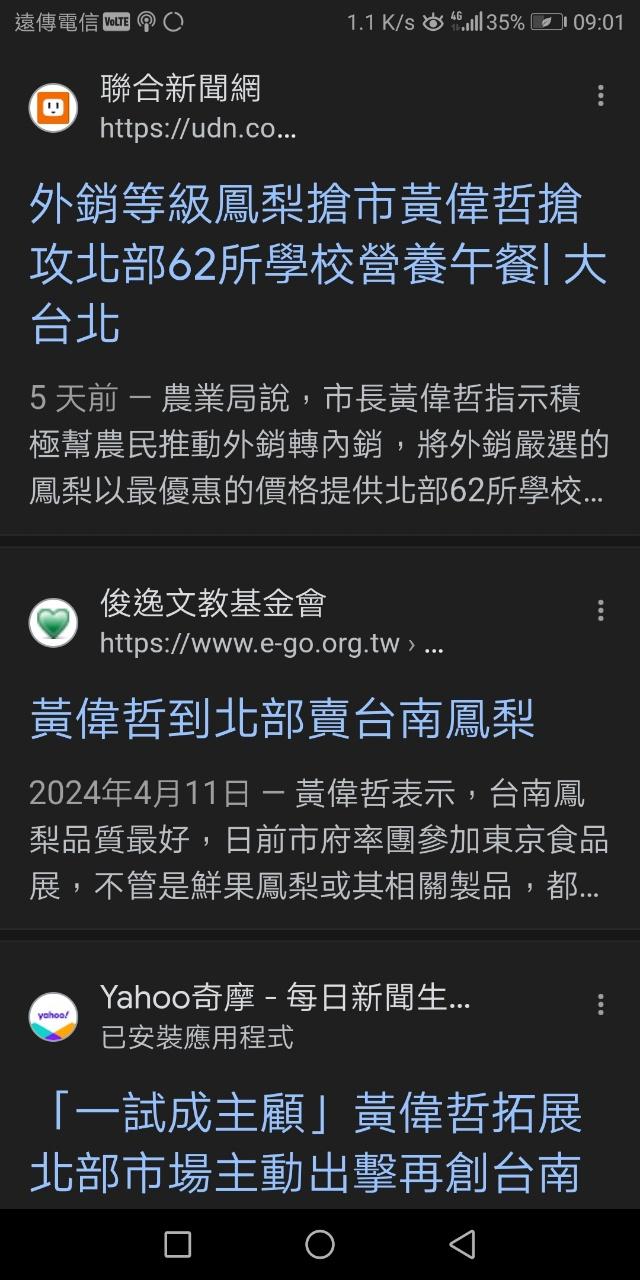Go back with the system back button
The image size is (640, 1280).
coord(462,1244)
